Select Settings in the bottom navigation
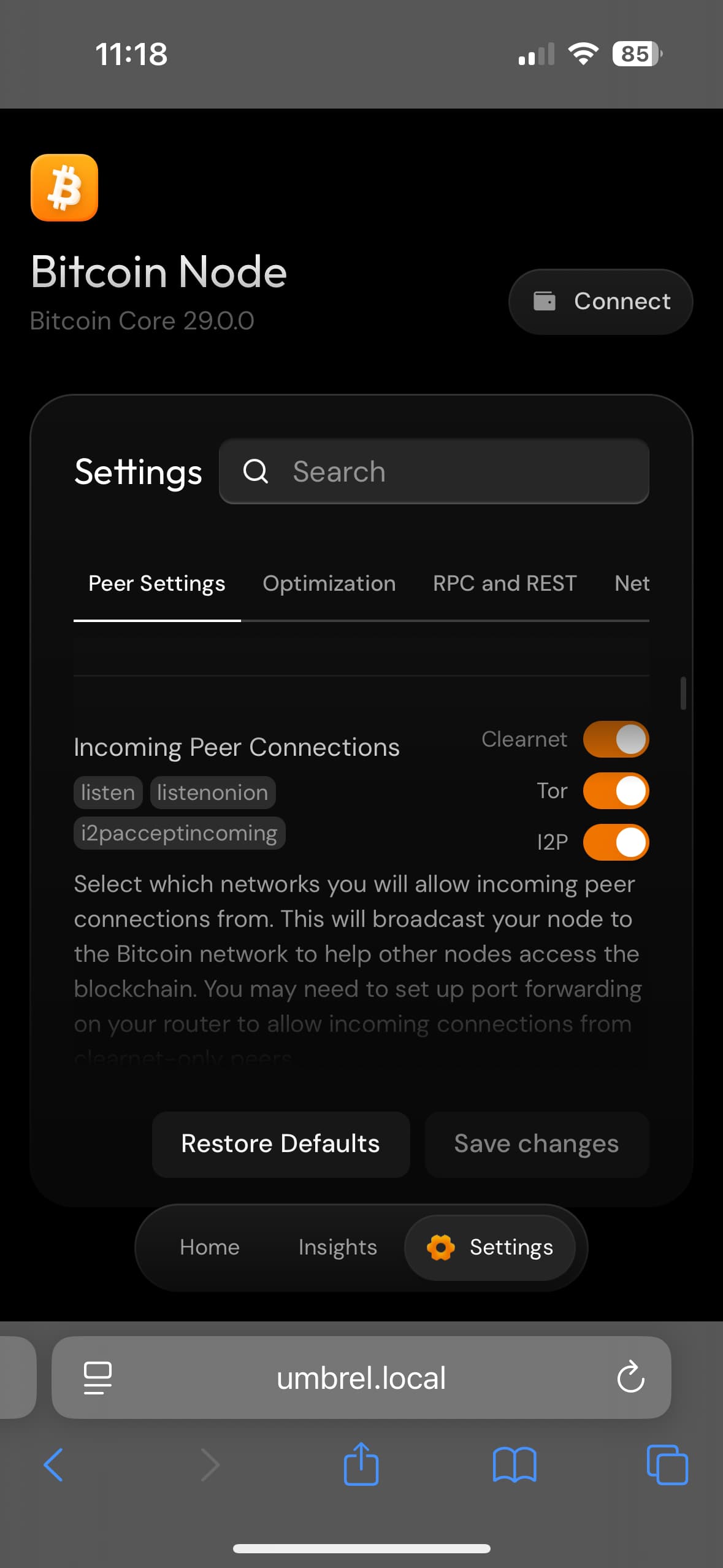Image resolution: width=723 pixels, height=1568 pixels. pos(490,1247)
